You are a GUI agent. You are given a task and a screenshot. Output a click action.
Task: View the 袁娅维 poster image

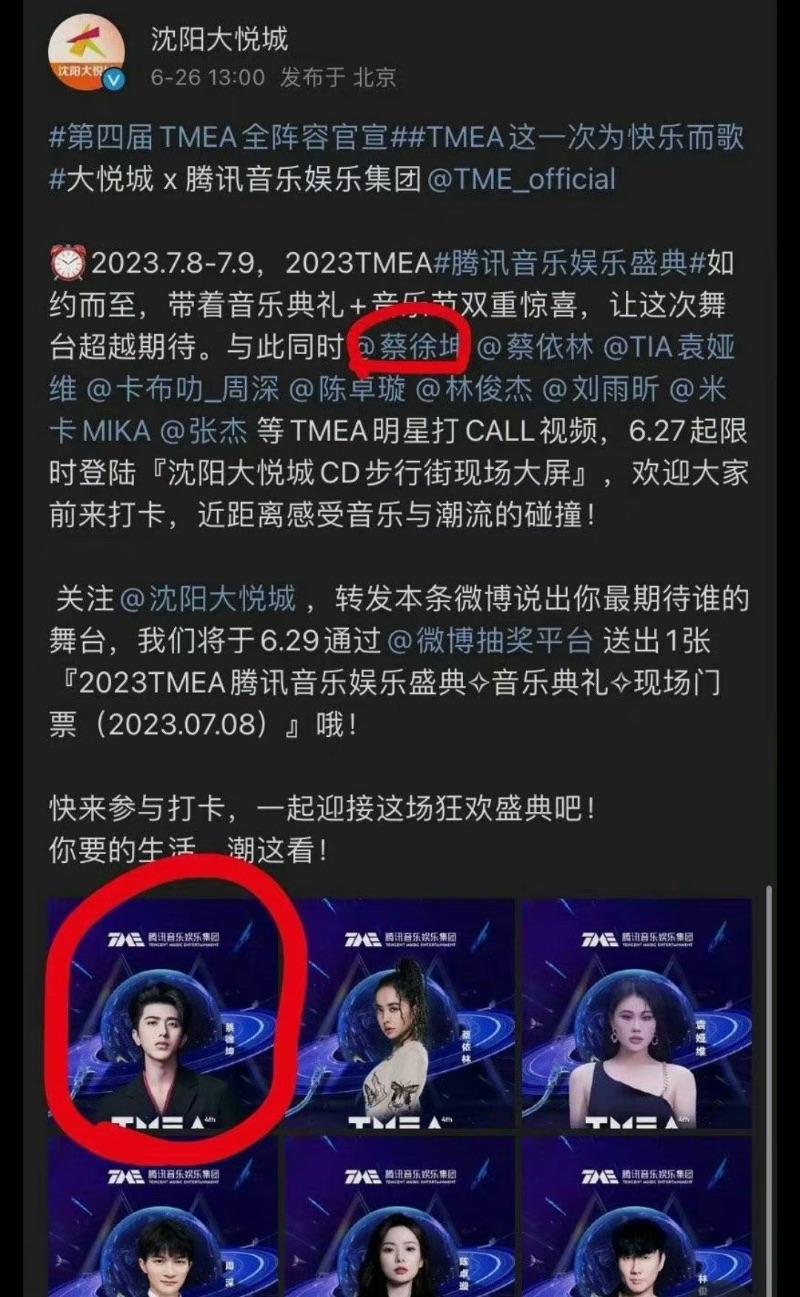[636, 1012]
